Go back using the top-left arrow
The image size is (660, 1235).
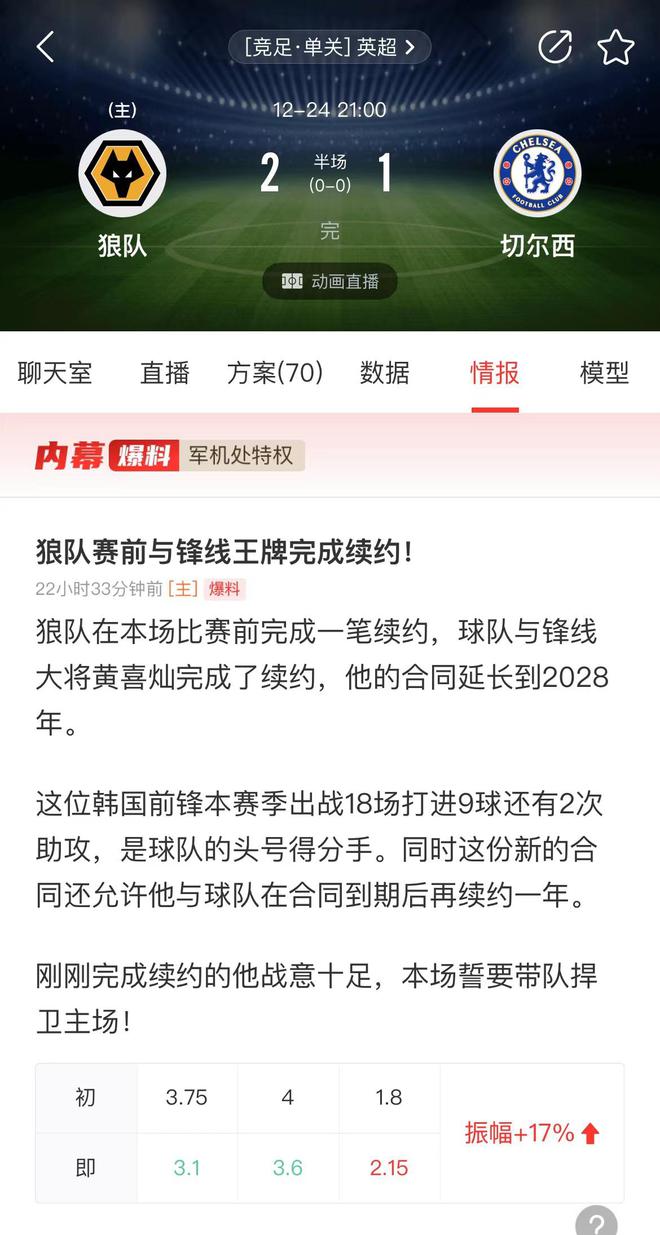pos(45,47)
